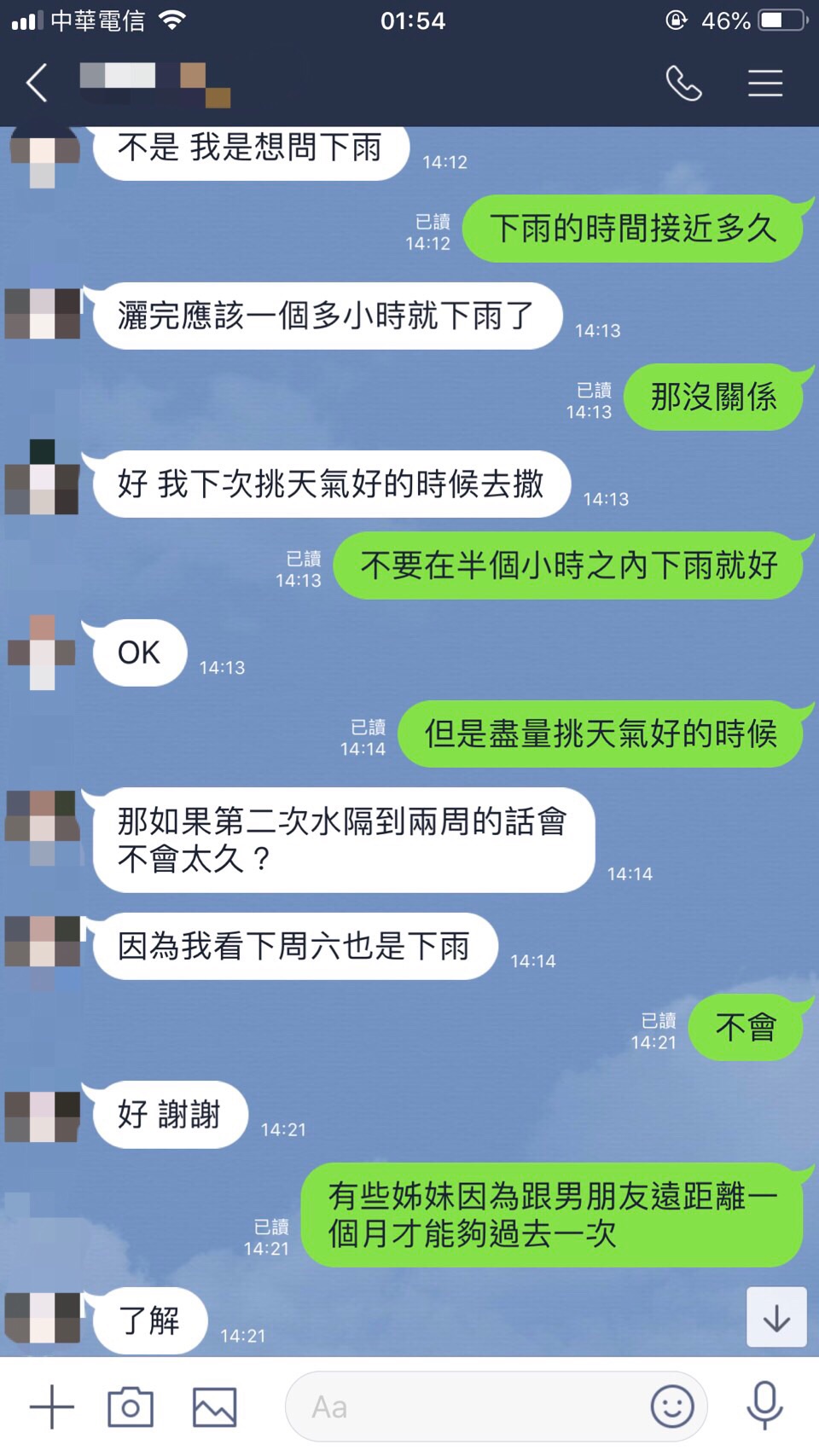Open the plus attachment menu
Screen dimensions: 819x1456
pyautogui.click(x=52, y=1407)
